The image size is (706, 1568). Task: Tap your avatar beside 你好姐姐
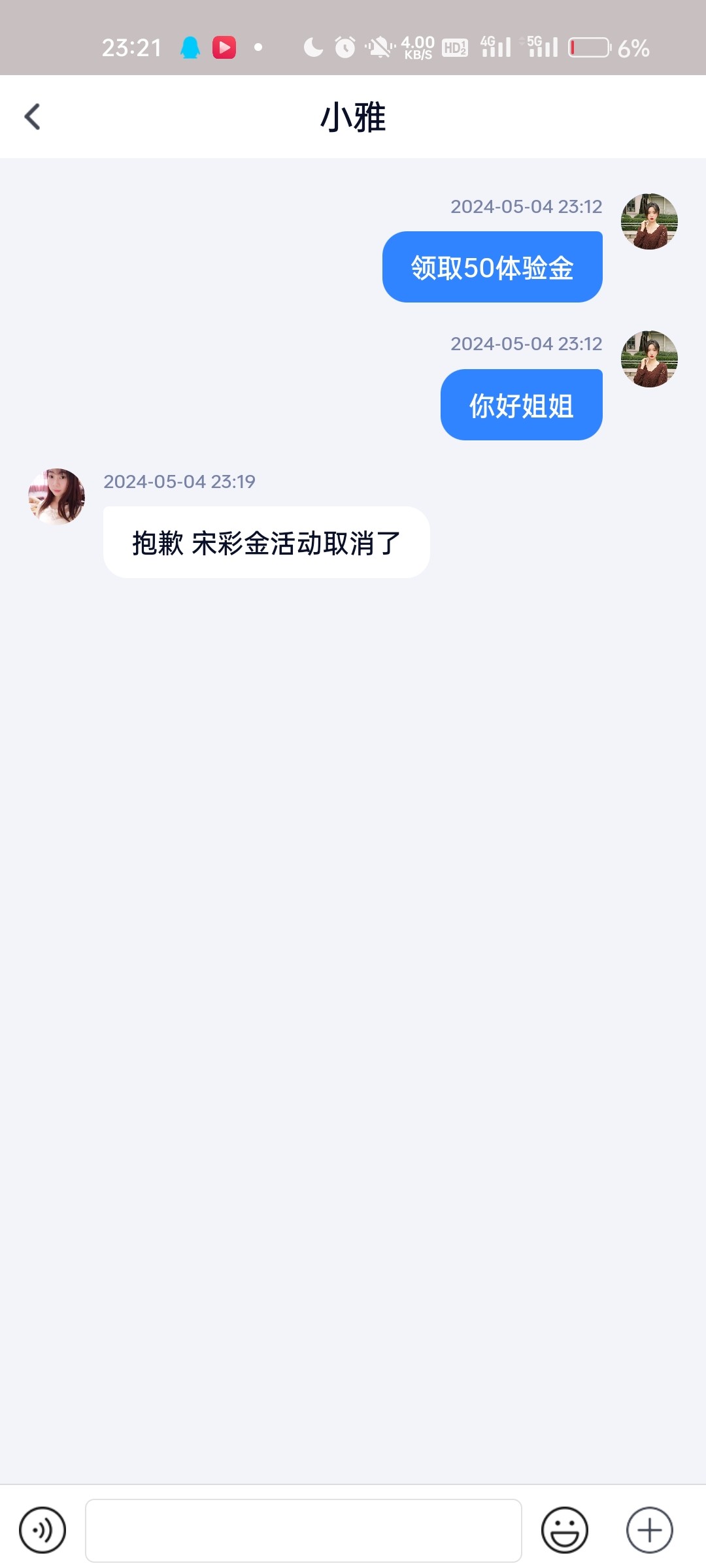point(648,359)
